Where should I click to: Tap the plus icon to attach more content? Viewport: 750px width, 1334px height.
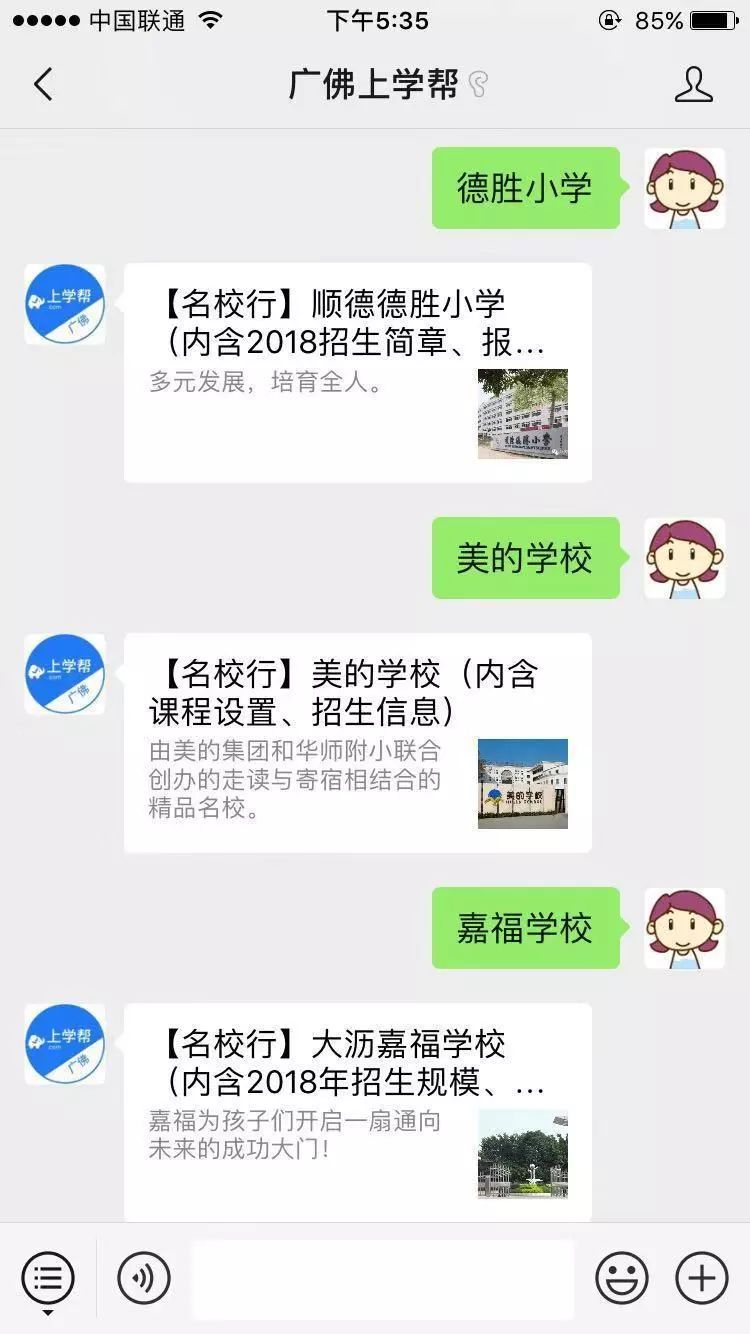coord(703,1278)
